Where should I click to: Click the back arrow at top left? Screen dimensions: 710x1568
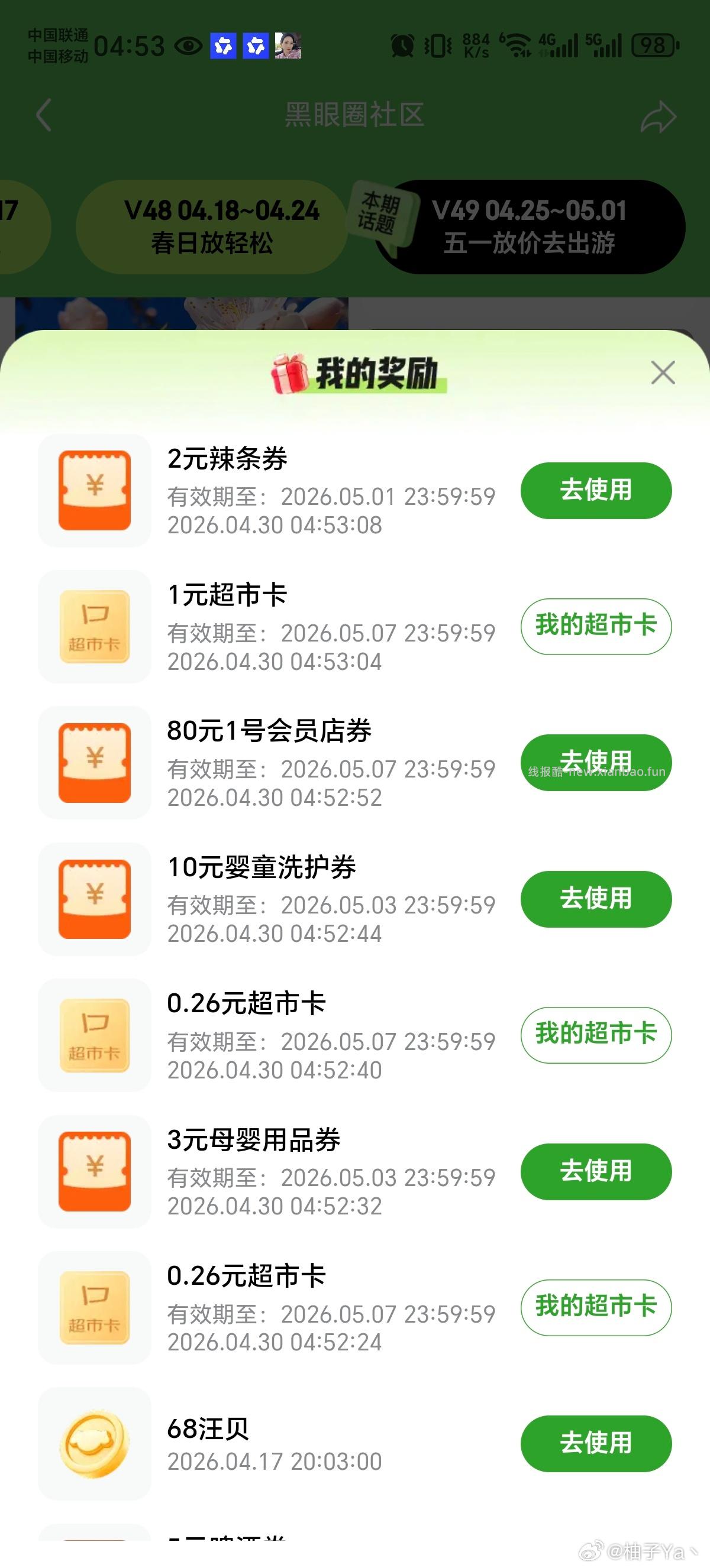point(43,116)
